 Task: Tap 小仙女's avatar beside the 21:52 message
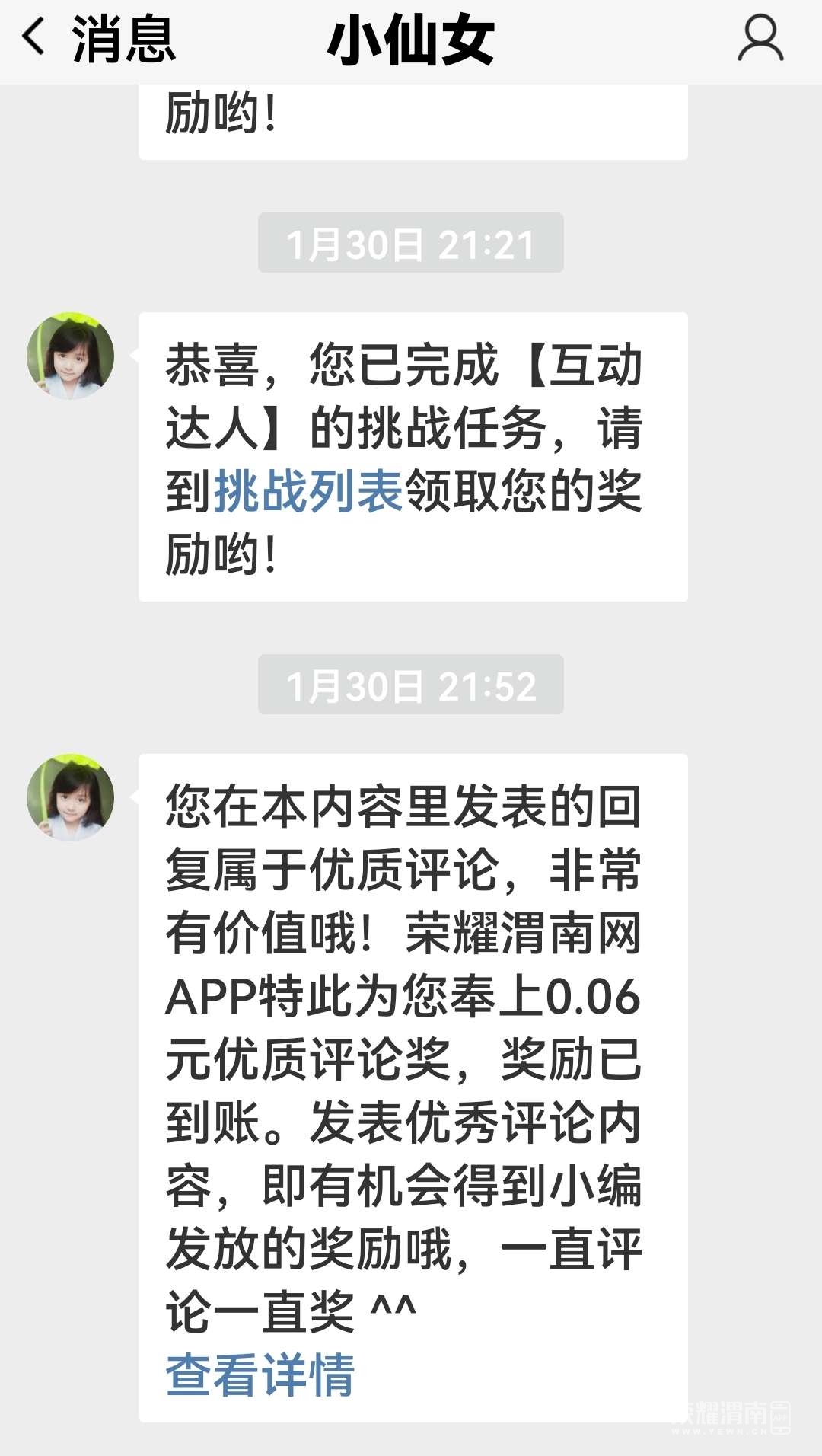point(71,797)
